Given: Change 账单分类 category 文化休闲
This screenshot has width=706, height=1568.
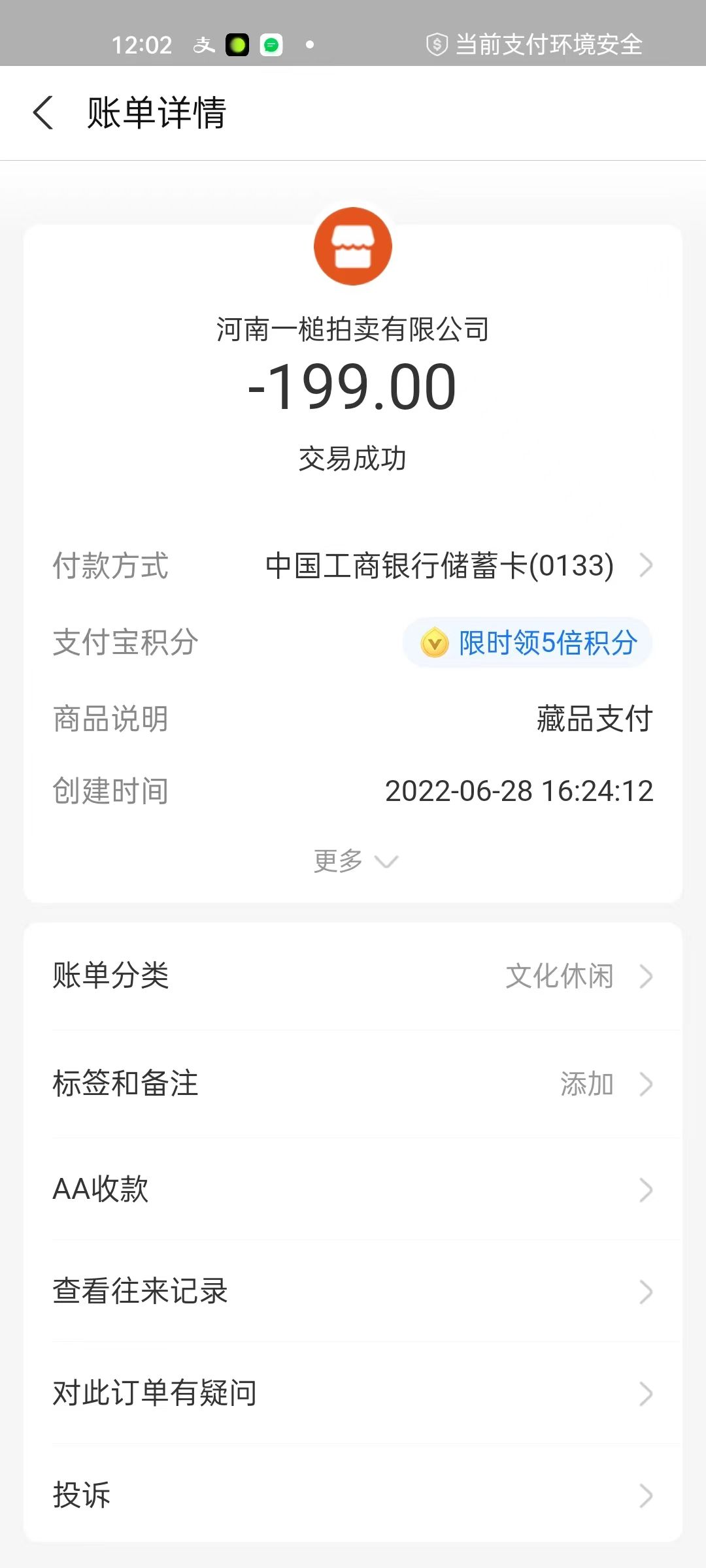Looking at the screenshot, I should click(x=353, y=976).
